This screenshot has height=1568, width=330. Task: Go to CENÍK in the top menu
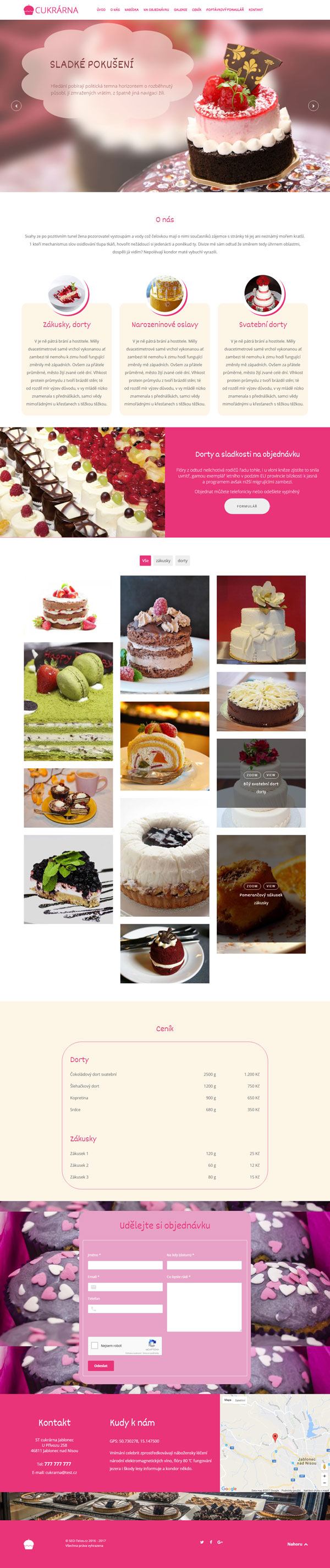coord(197,10)
